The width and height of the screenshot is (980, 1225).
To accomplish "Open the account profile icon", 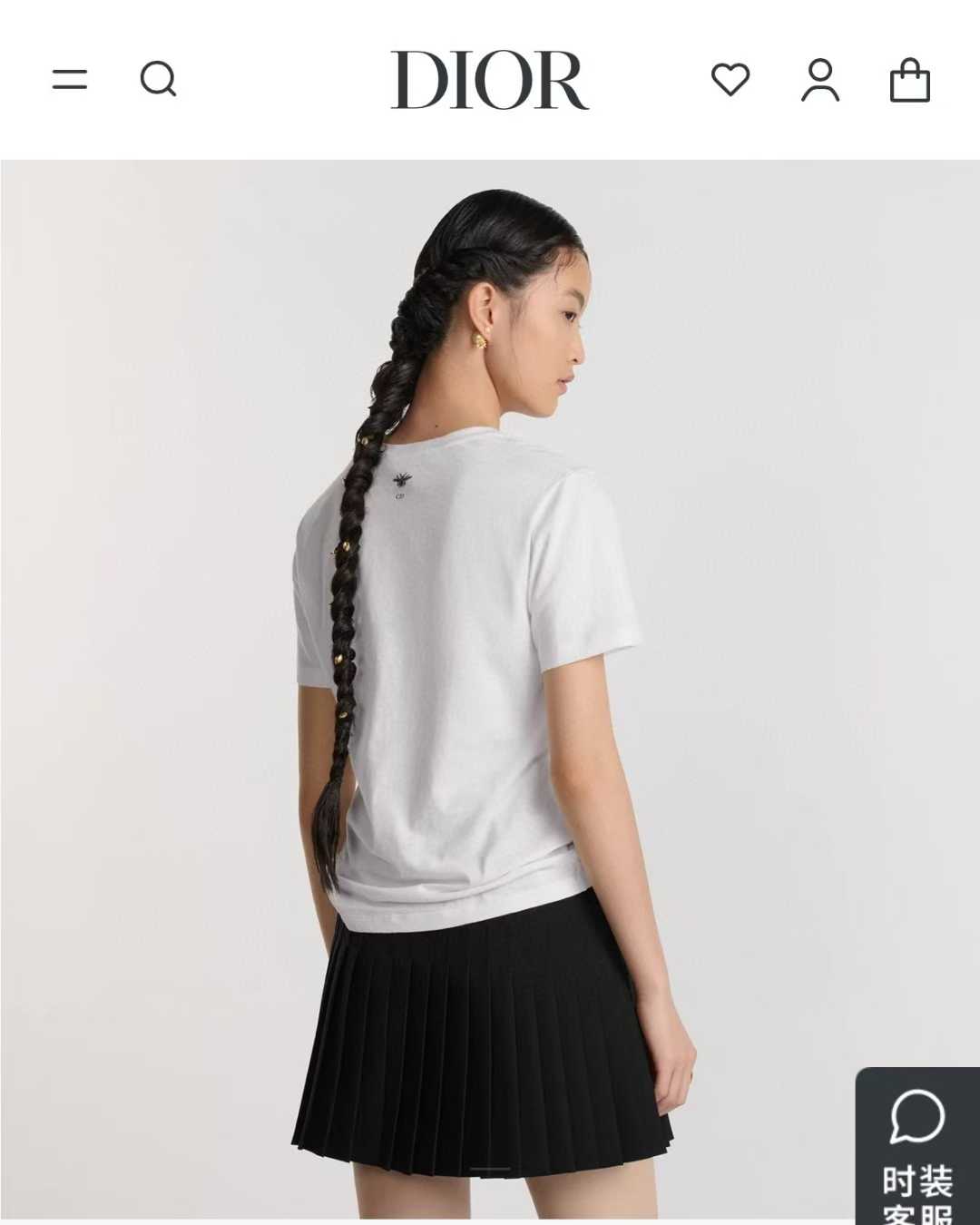I will 820,80.
